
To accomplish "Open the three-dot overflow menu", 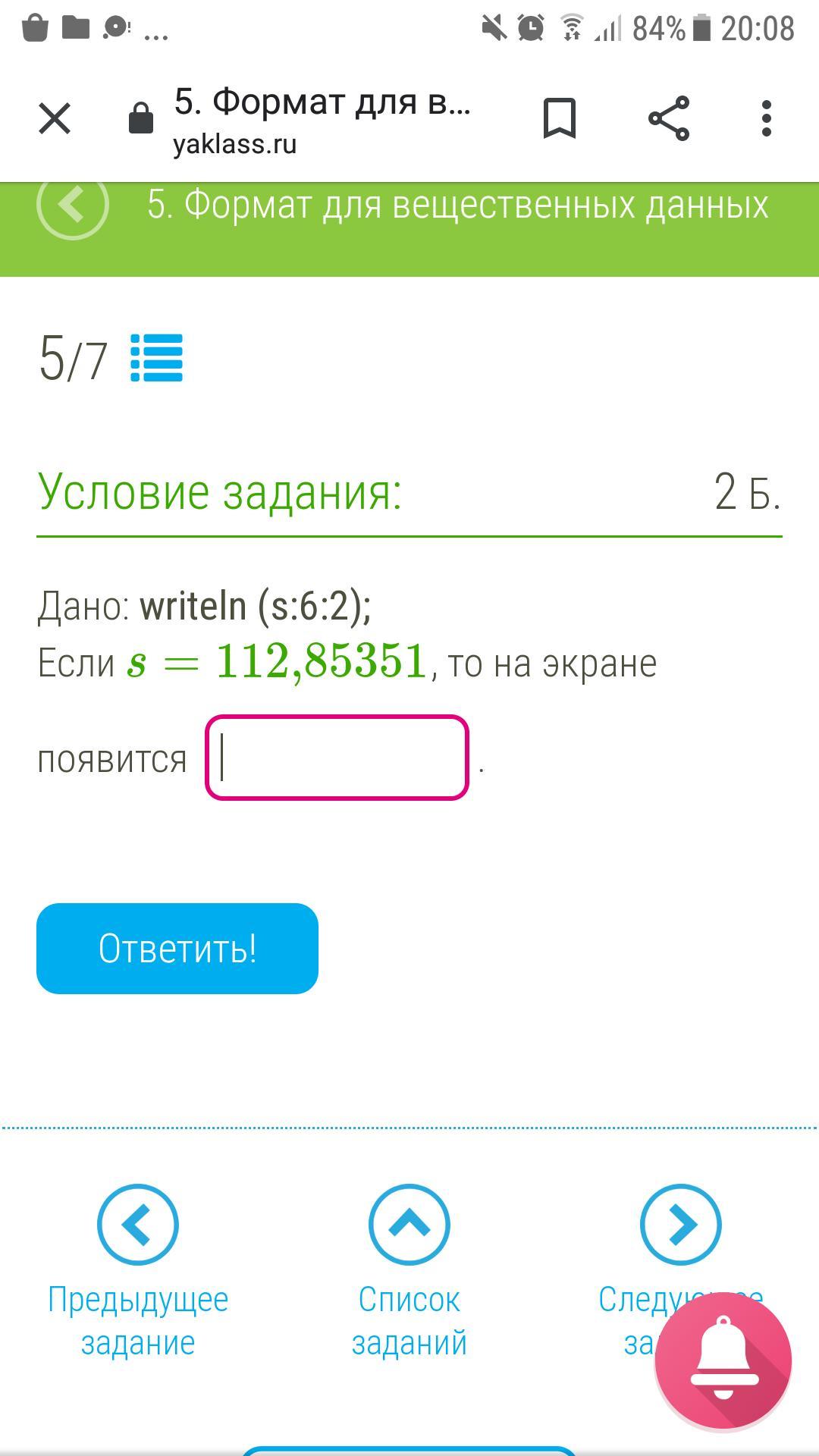I will (x=767, y=118).
